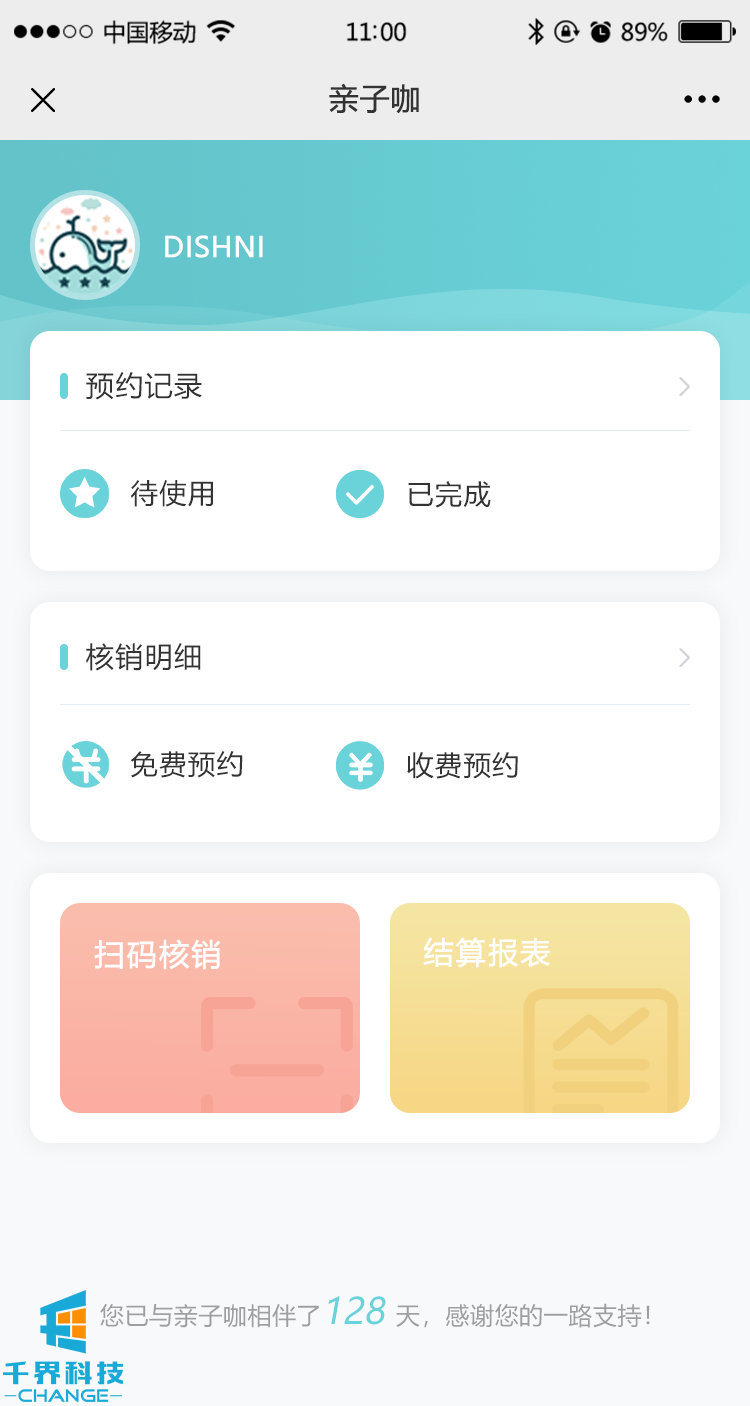This screenshot has height=1406, width=750.
Task: Open 收费预约 details
Action: [x=428, y=766]
